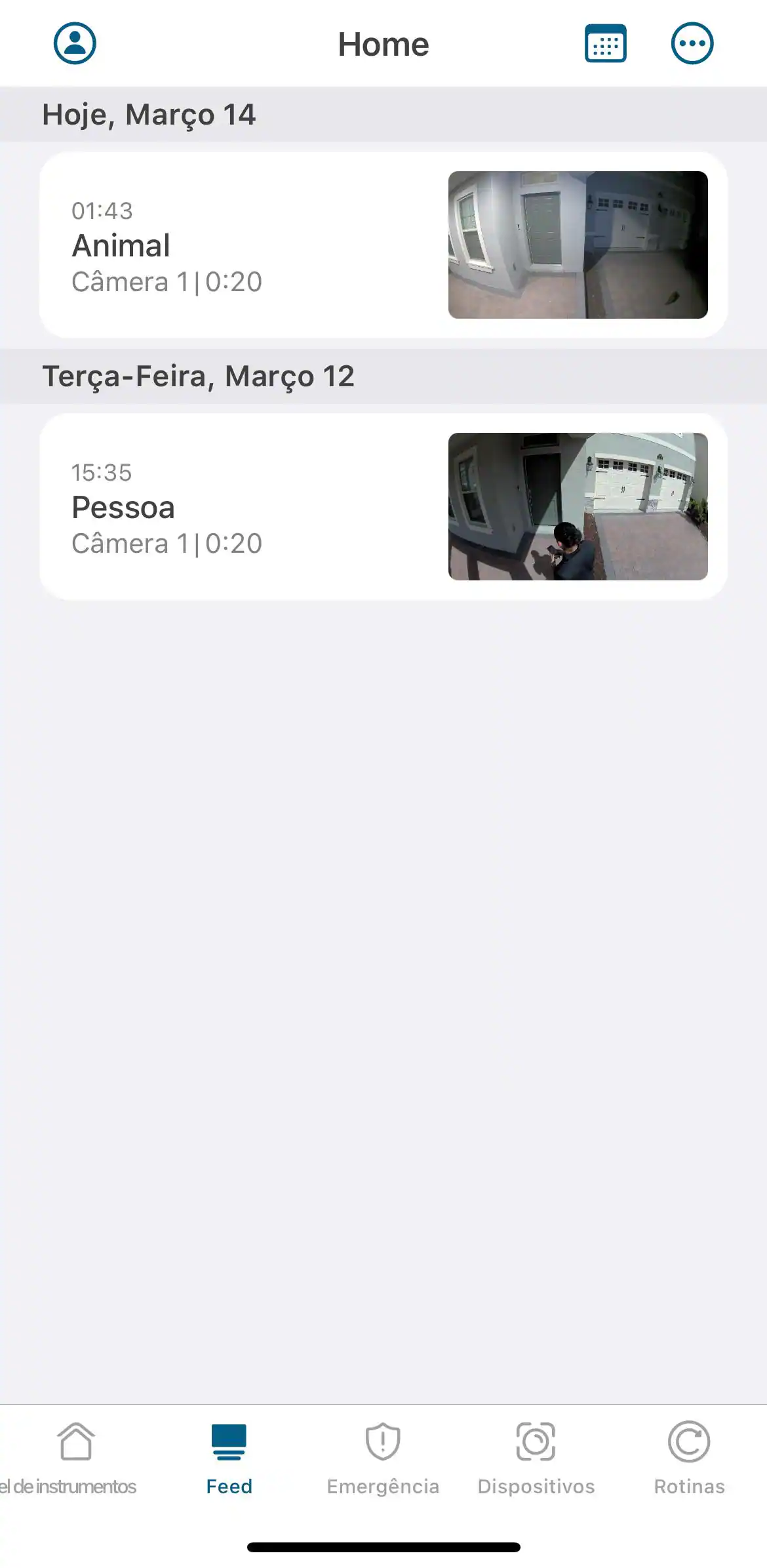Viewport: 767px width, 1568px height.
Task: Select the Feed tab
Action: [229, 1457]
